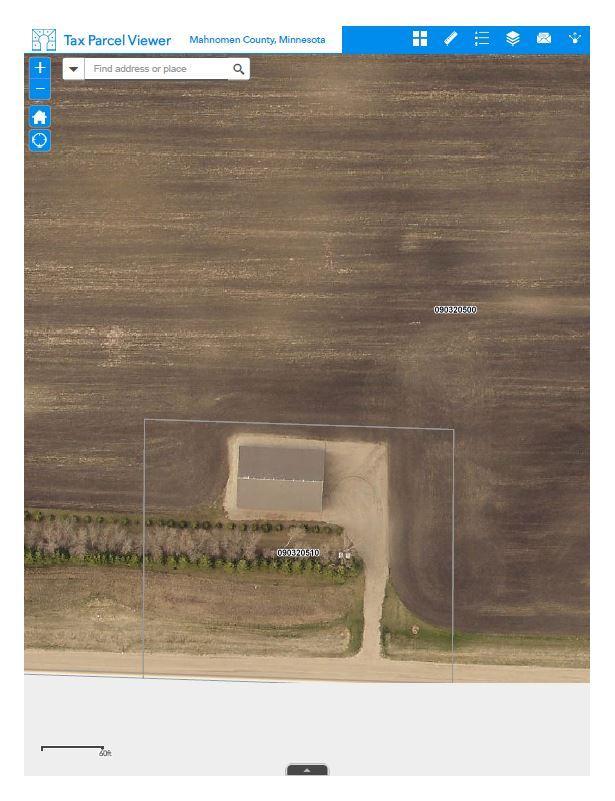Open the share tool icon
The image size is (615, 801).
pos(575,39)
